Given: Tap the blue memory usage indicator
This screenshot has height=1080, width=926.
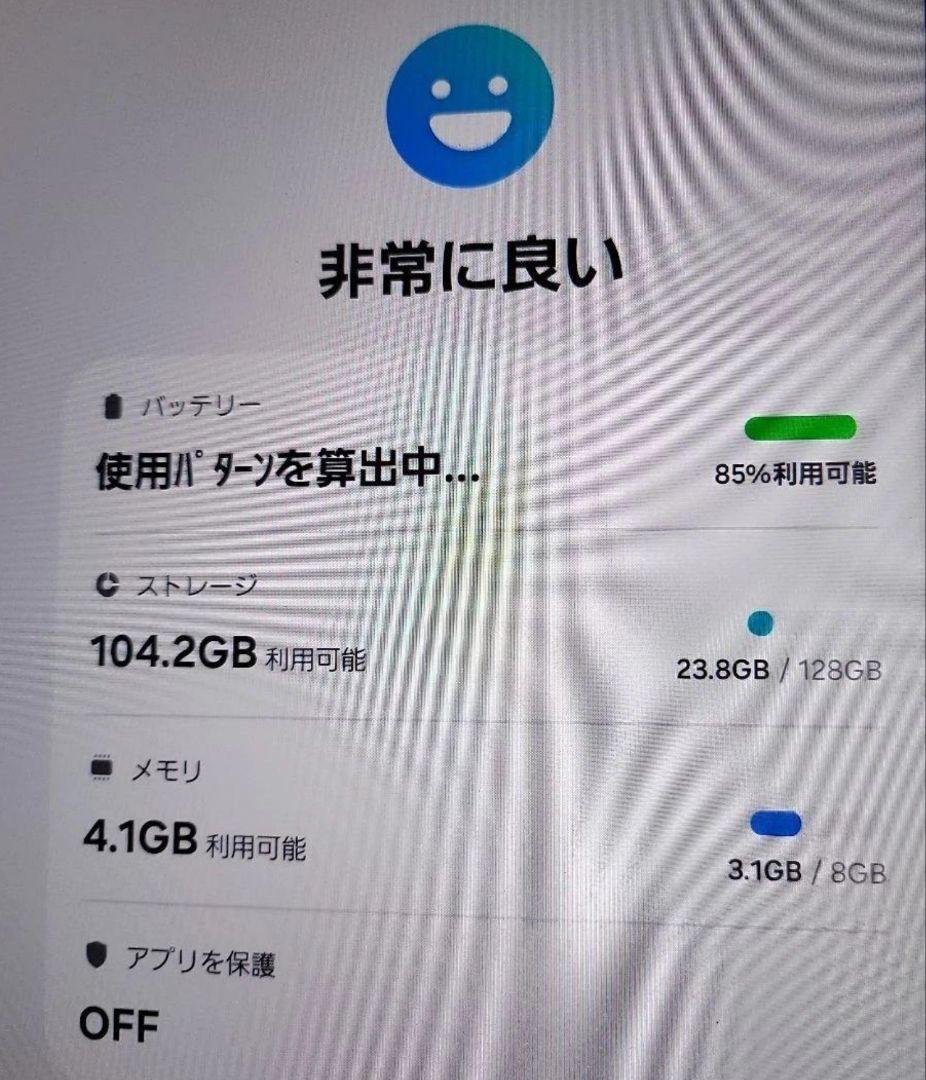Looking at the screenshot, I should tap(774, 824).
